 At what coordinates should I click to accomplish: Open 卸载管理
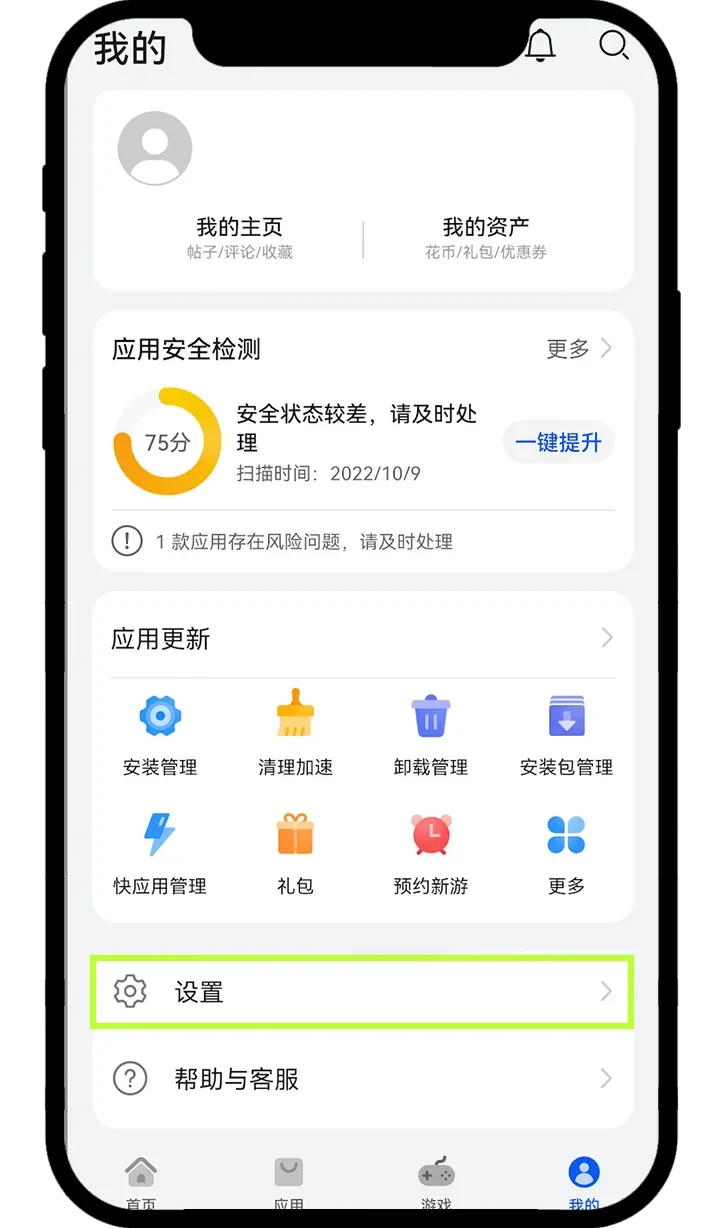pyautogui.click(x=431, y=736)
